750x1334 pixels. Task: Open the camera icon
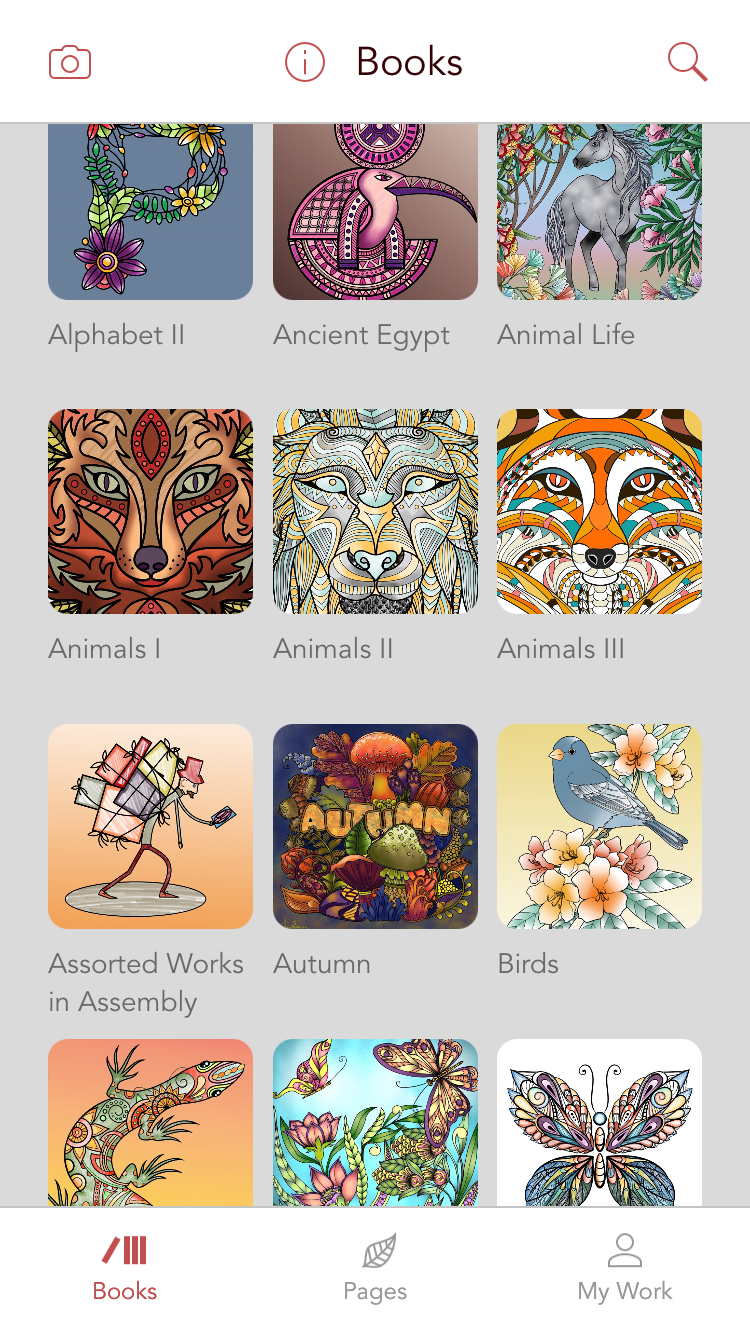point(70,63)
